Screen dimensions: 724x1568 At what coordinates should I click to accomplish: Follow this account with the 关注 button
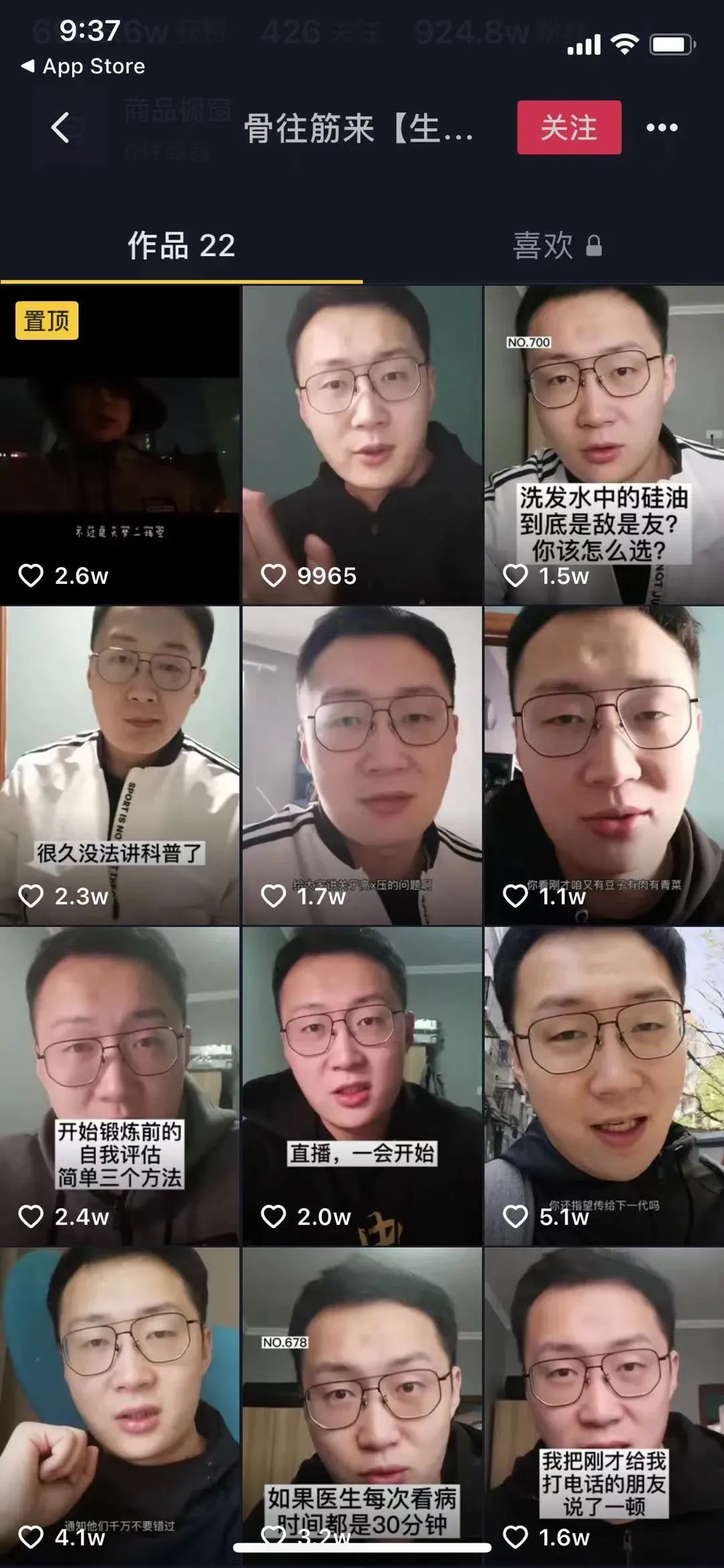point(568,127)
